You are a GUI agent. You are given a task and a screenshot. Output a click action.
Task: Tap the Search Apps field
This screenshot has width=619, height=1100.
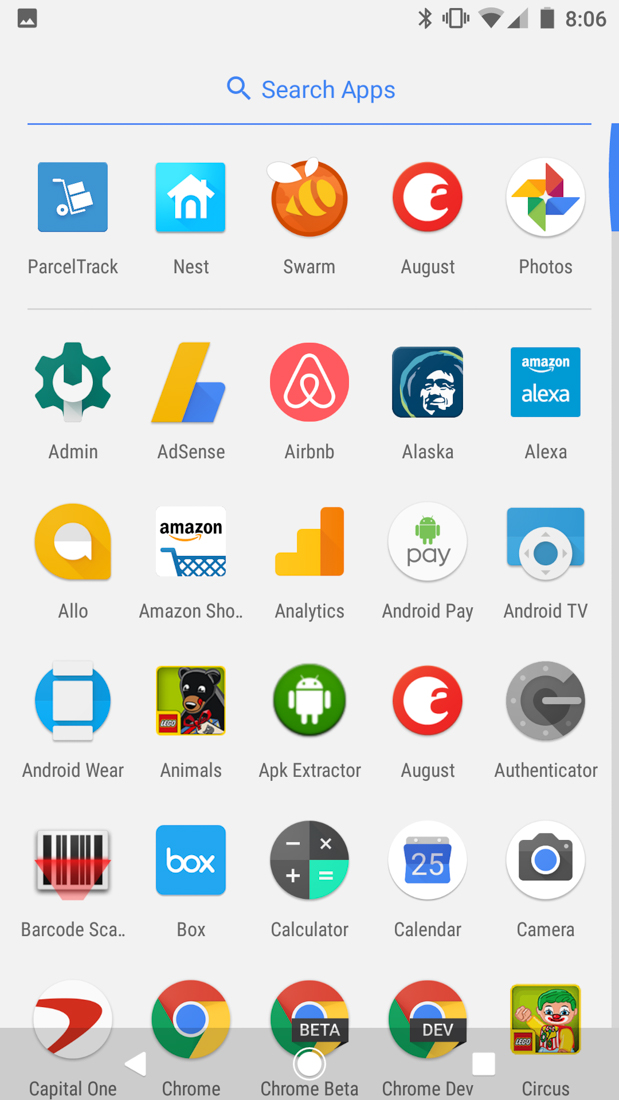tap(310, 90)
